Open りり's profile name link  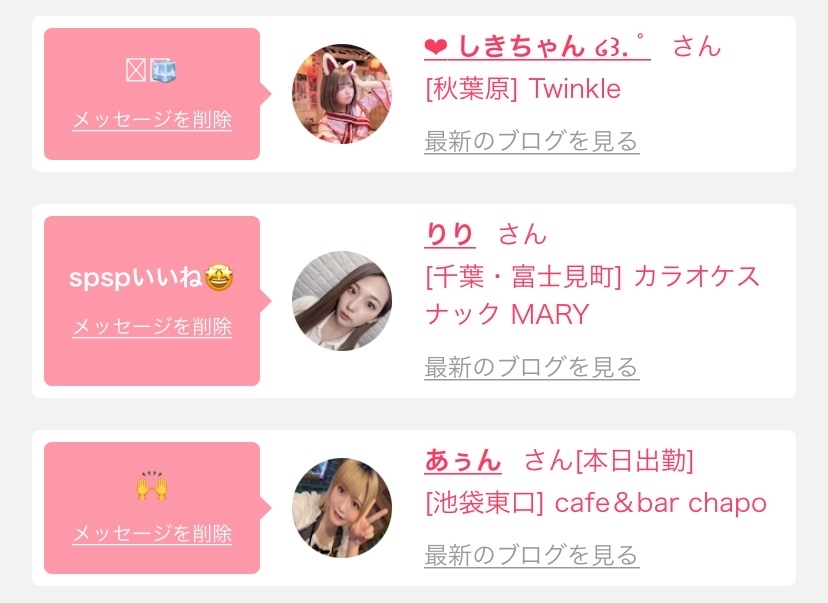[x=449, y=235]
